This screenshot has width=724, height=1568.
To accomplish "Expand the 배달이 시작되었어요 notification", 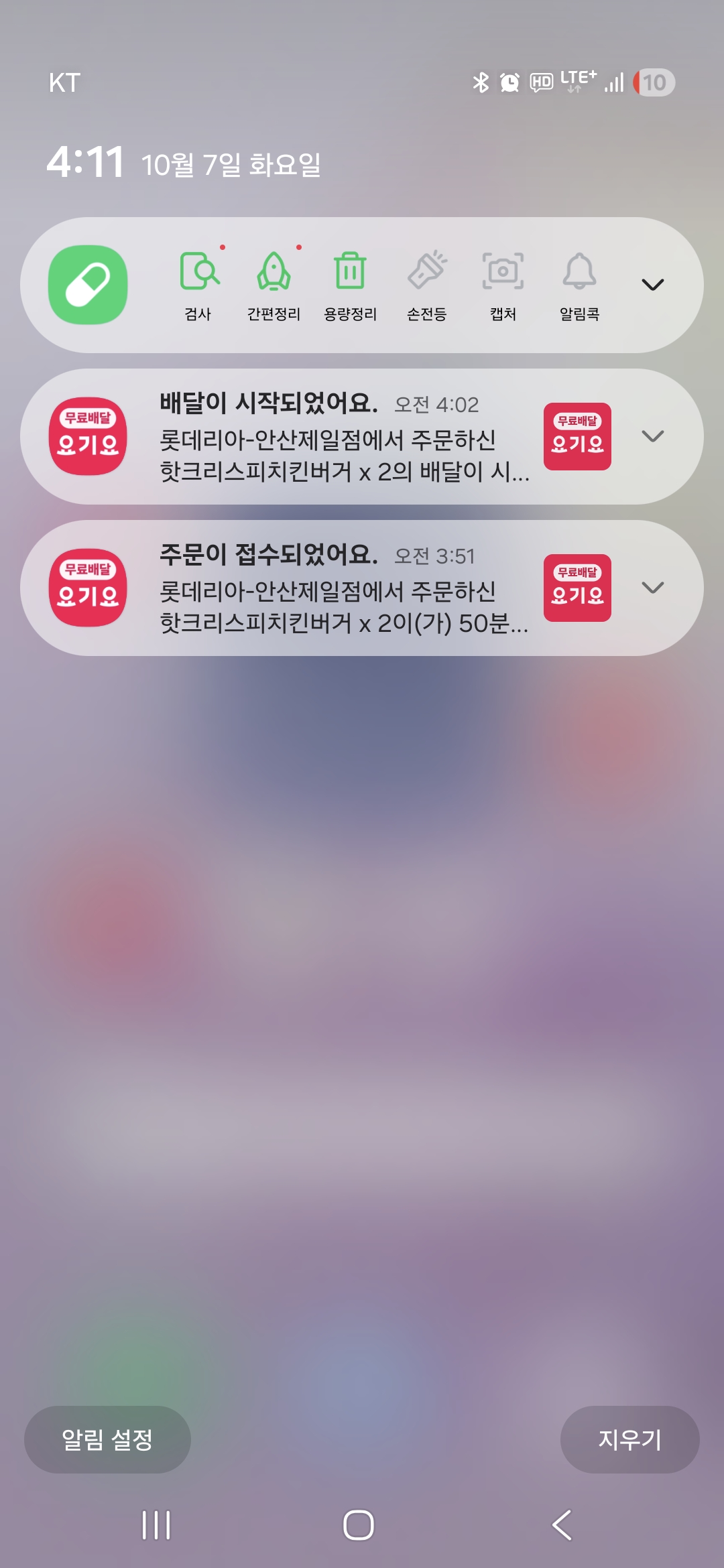I will click(x=652, y=436).
